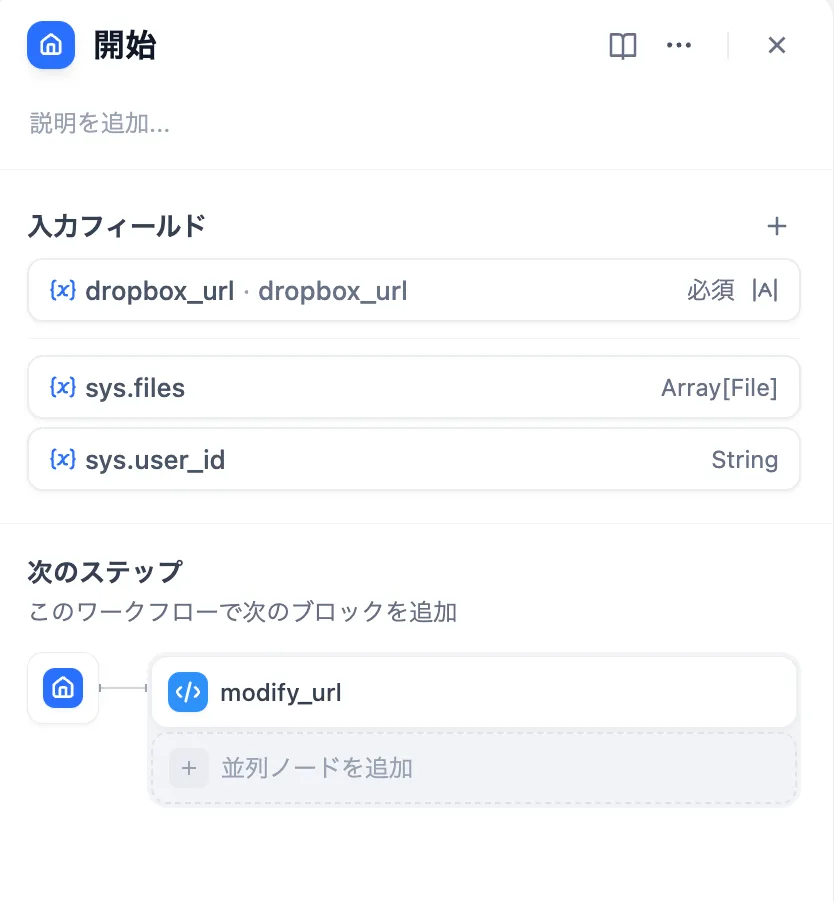
Task: Select the sys.files variable row
Action: click(413, 387)
